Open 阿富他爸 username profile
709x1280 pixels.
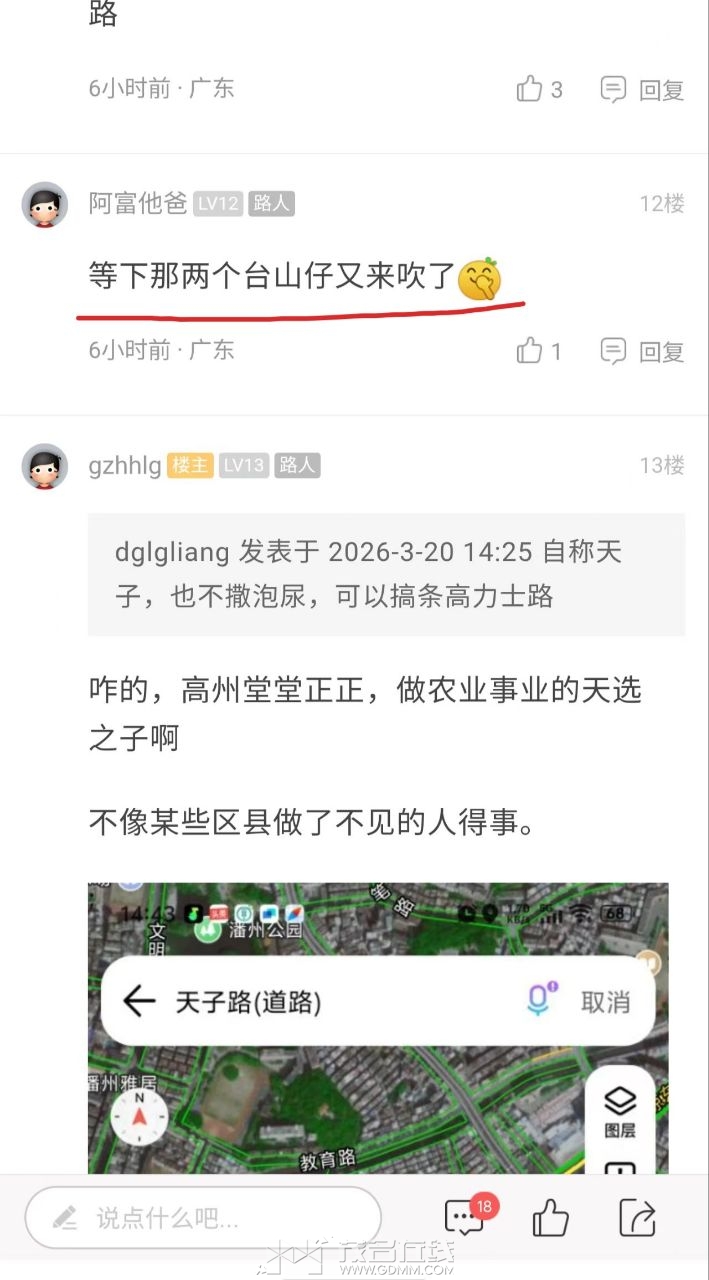[138, 204]
